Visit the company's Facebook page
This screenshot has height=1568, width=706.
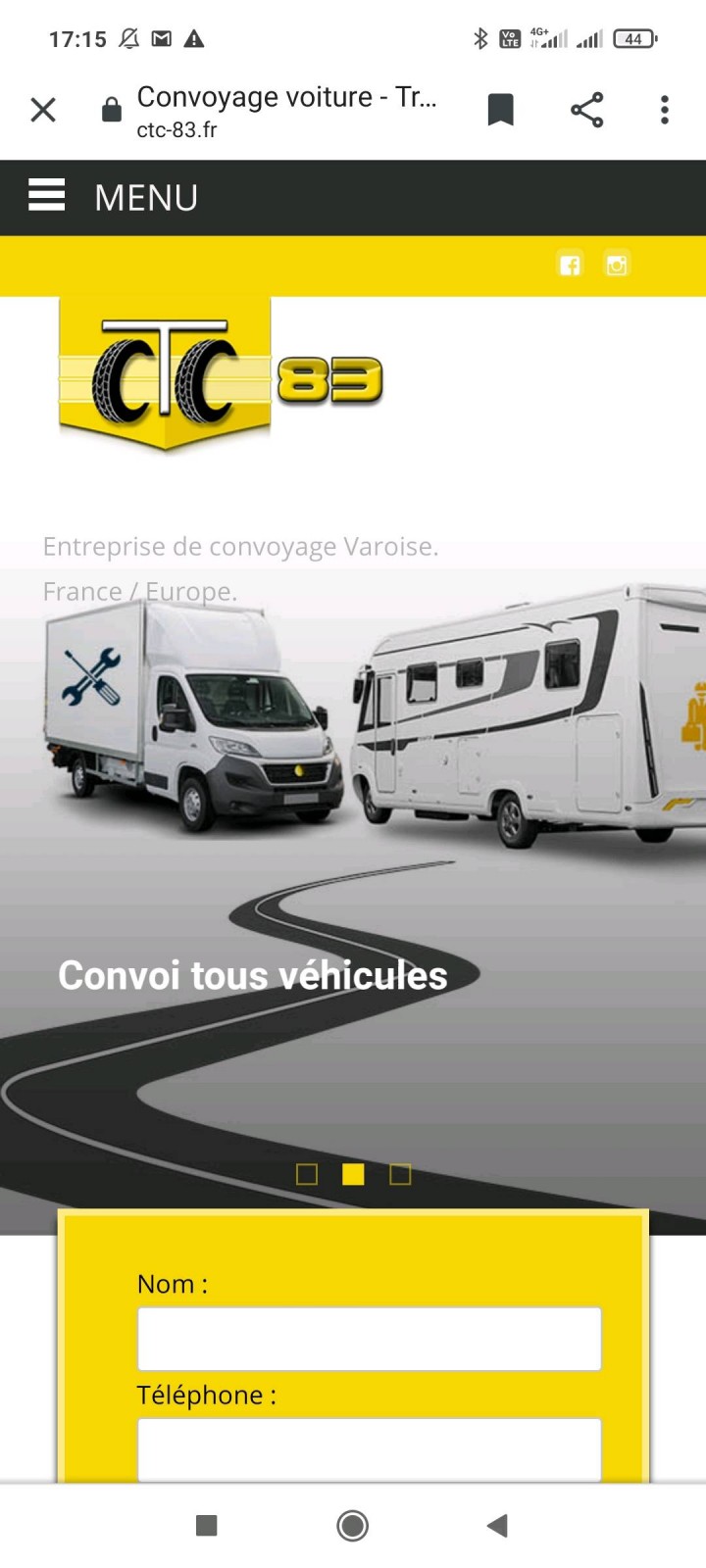(x=570, y=265)
